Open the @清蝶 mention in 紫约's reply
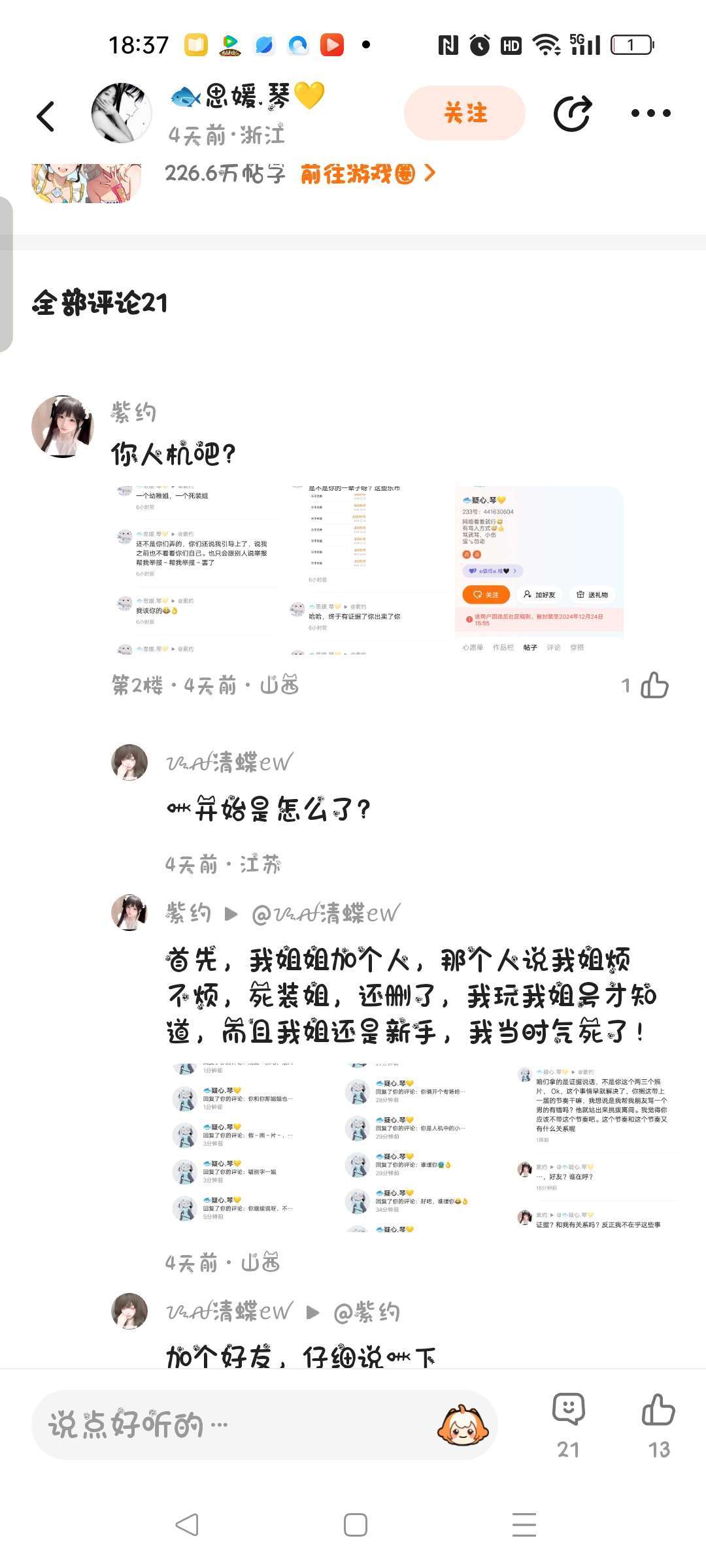Screen dimensions: 706x1568 326,913
